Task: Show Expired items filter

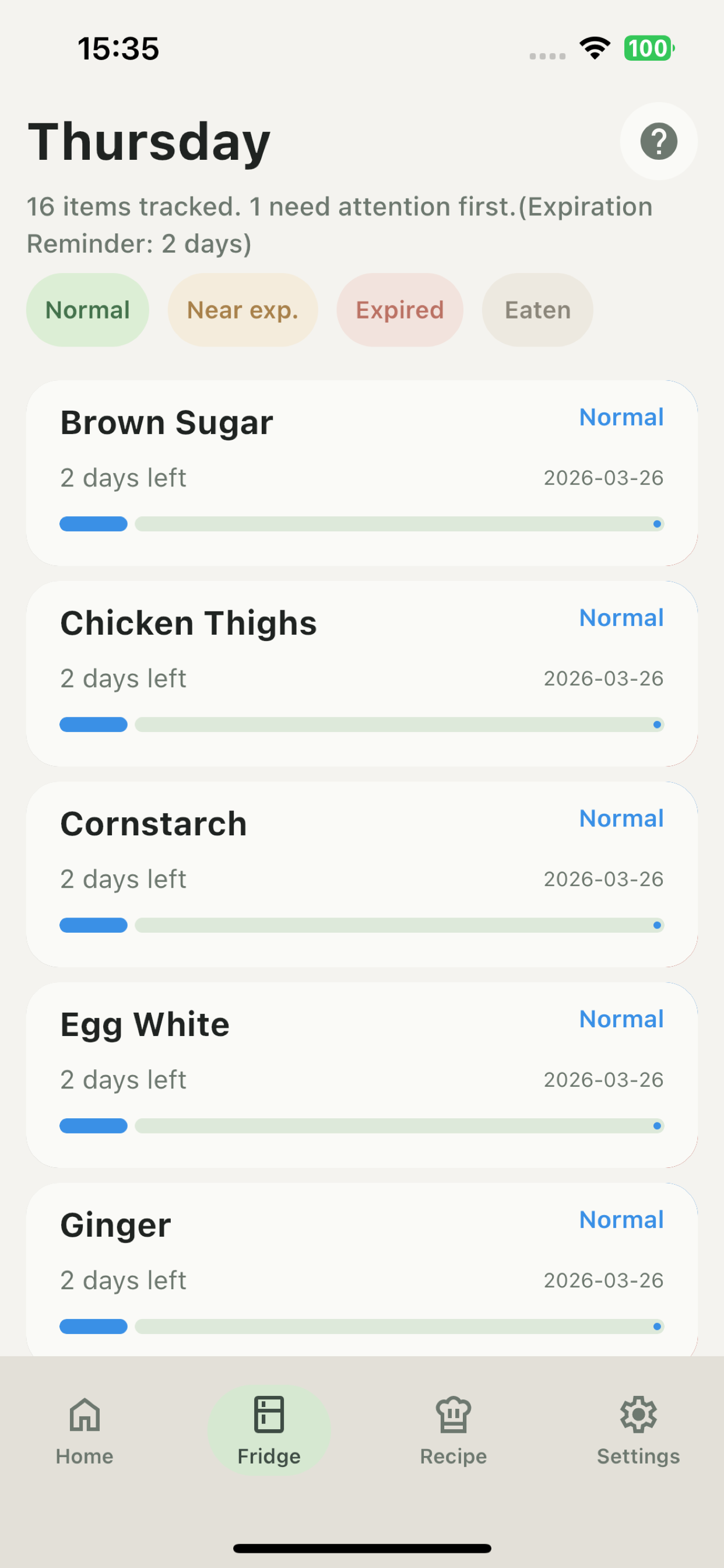Action: [x=400, y=310]
